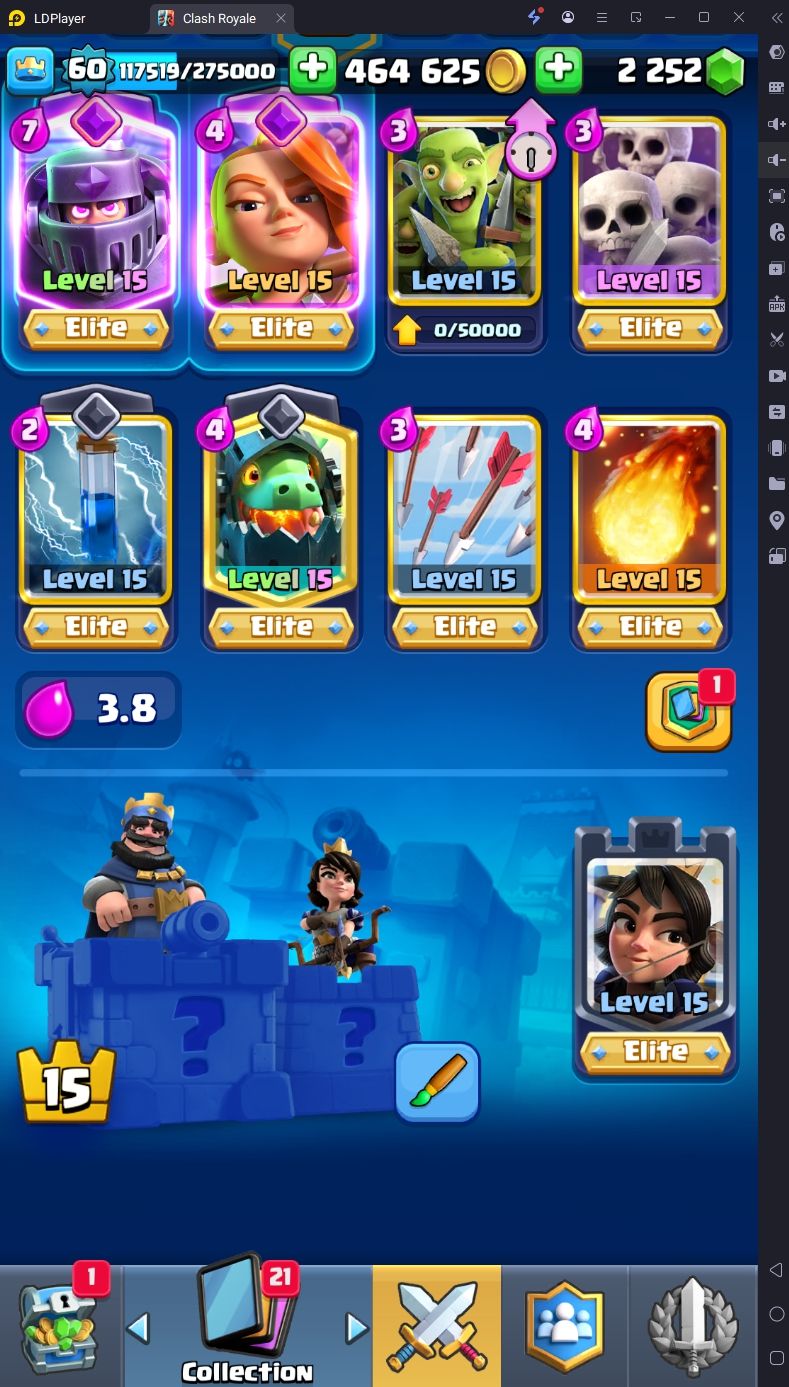Tap the Skeleton Army card
Screen dimensions: 789x1387
point(650,232)
